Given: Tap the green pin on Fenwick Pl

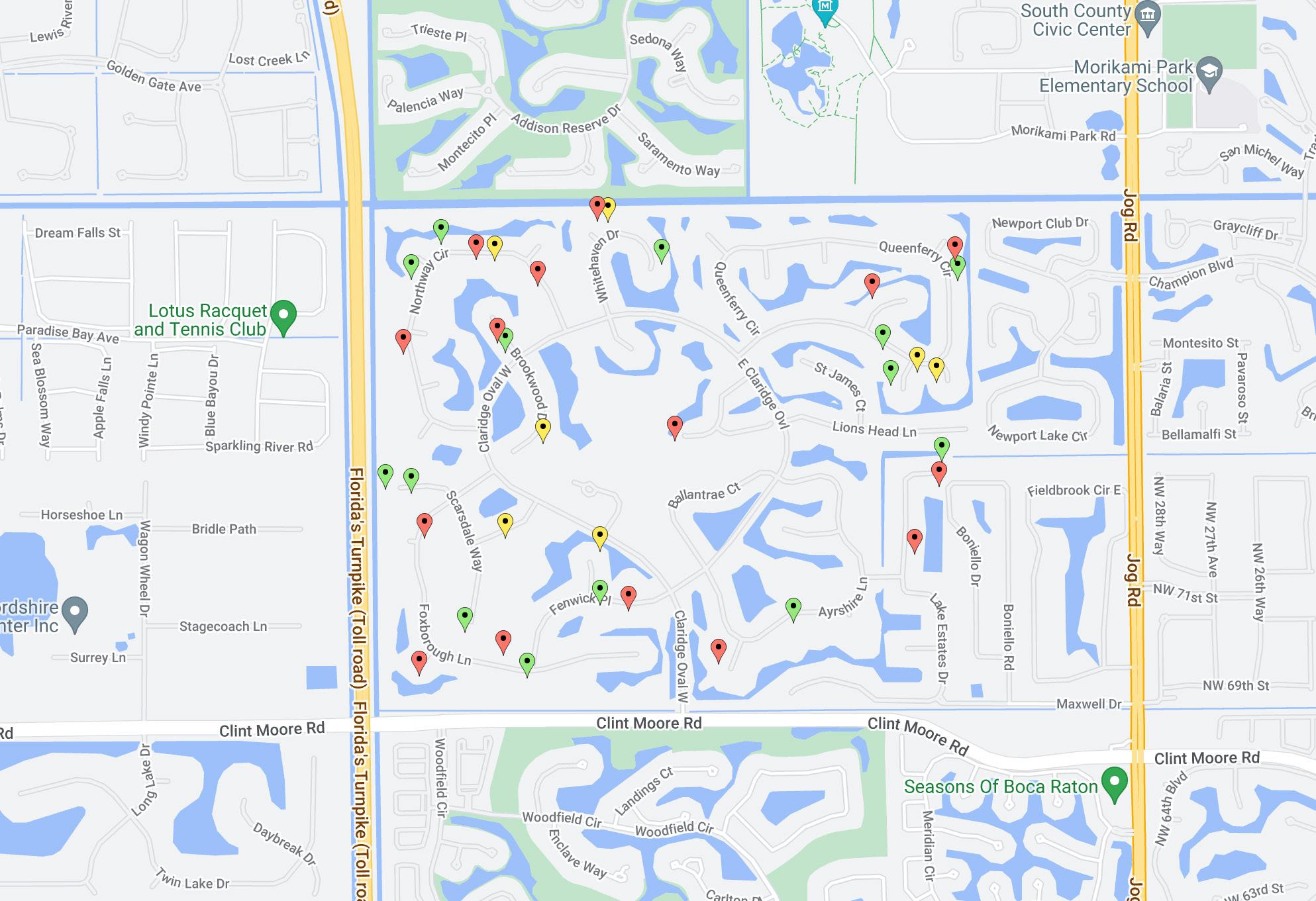Looking at the screenshot, I should (599, 590).
